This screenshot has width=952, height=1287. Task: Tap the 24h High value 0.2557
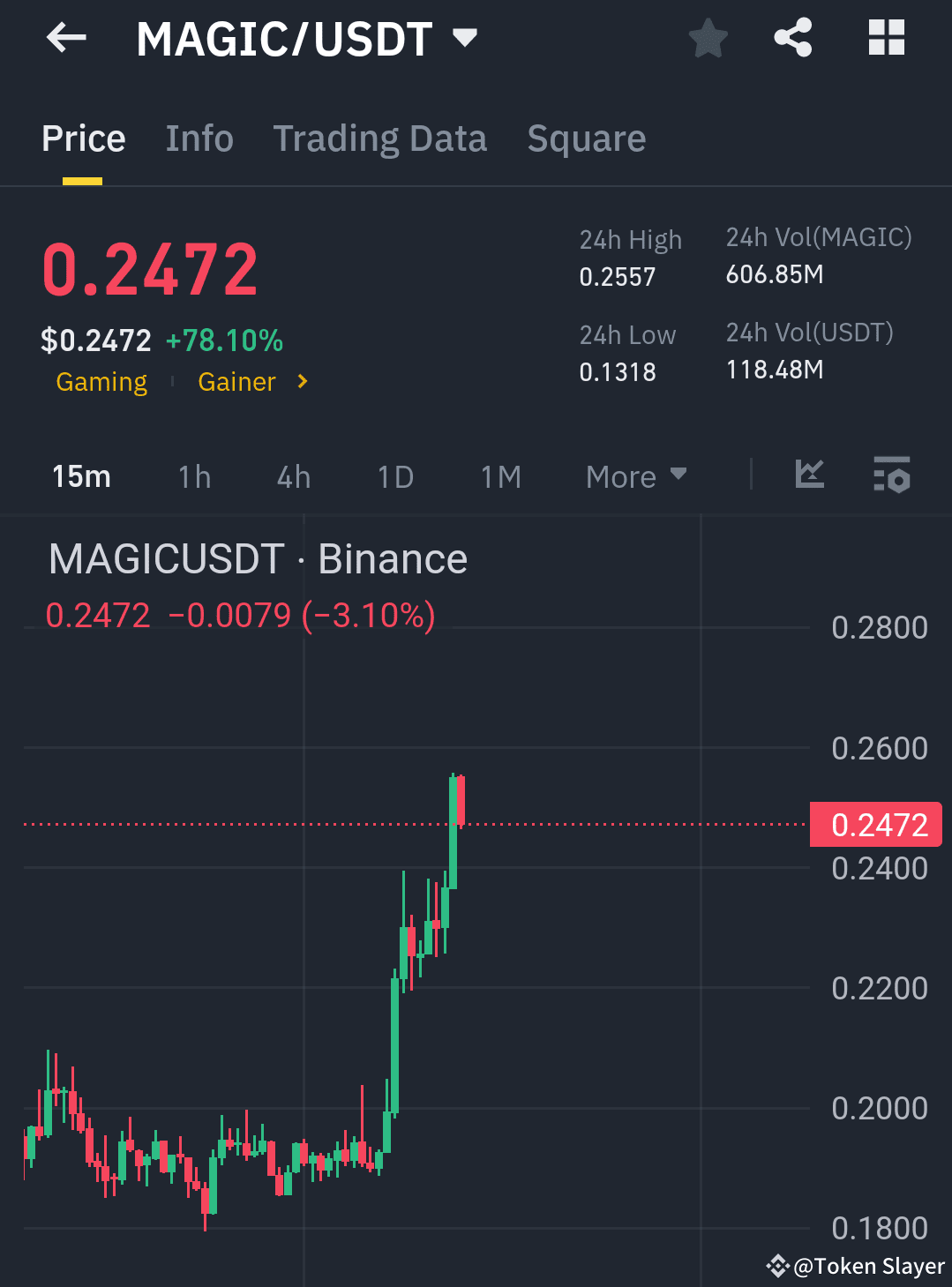click(618, 276)
